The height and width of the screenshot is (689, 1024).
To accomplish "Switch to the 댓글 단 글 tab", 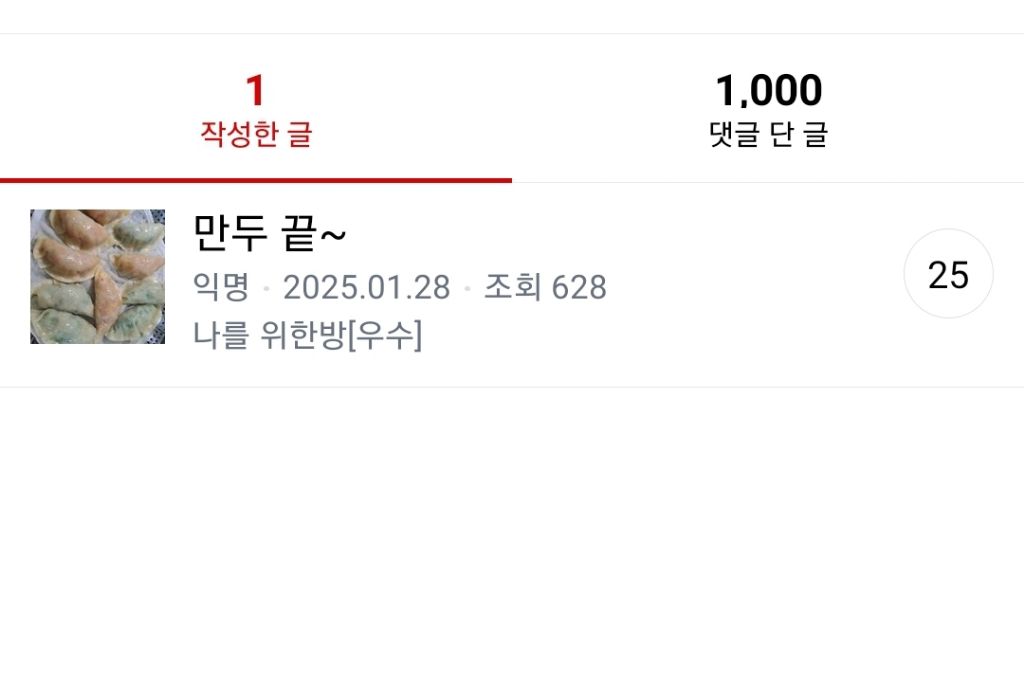I will [768, 111].
